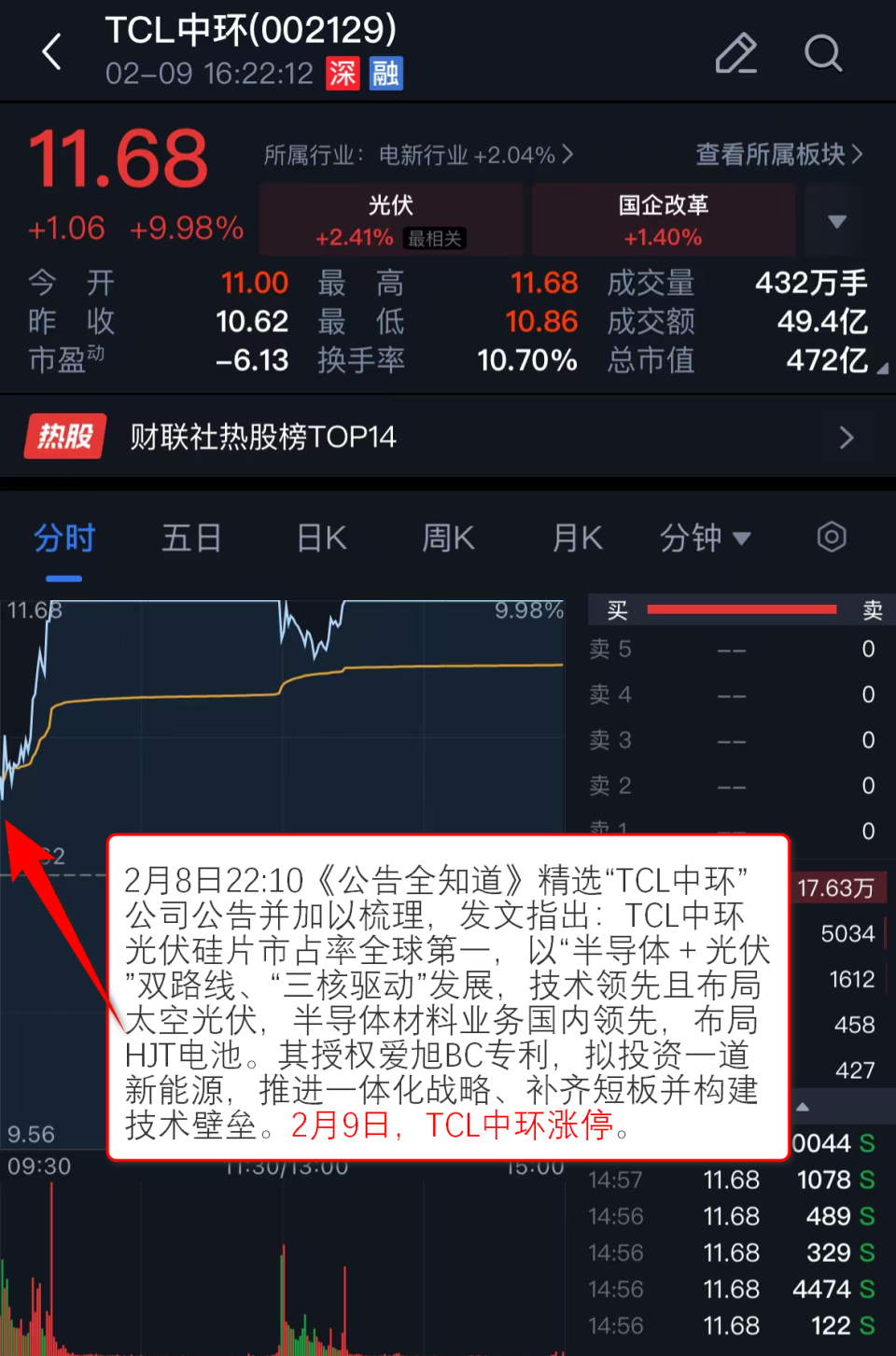Expand 财联社热股榜TOP14 with the chevron
Viewport: 896px width, 1356px height.
pos(846,436)
